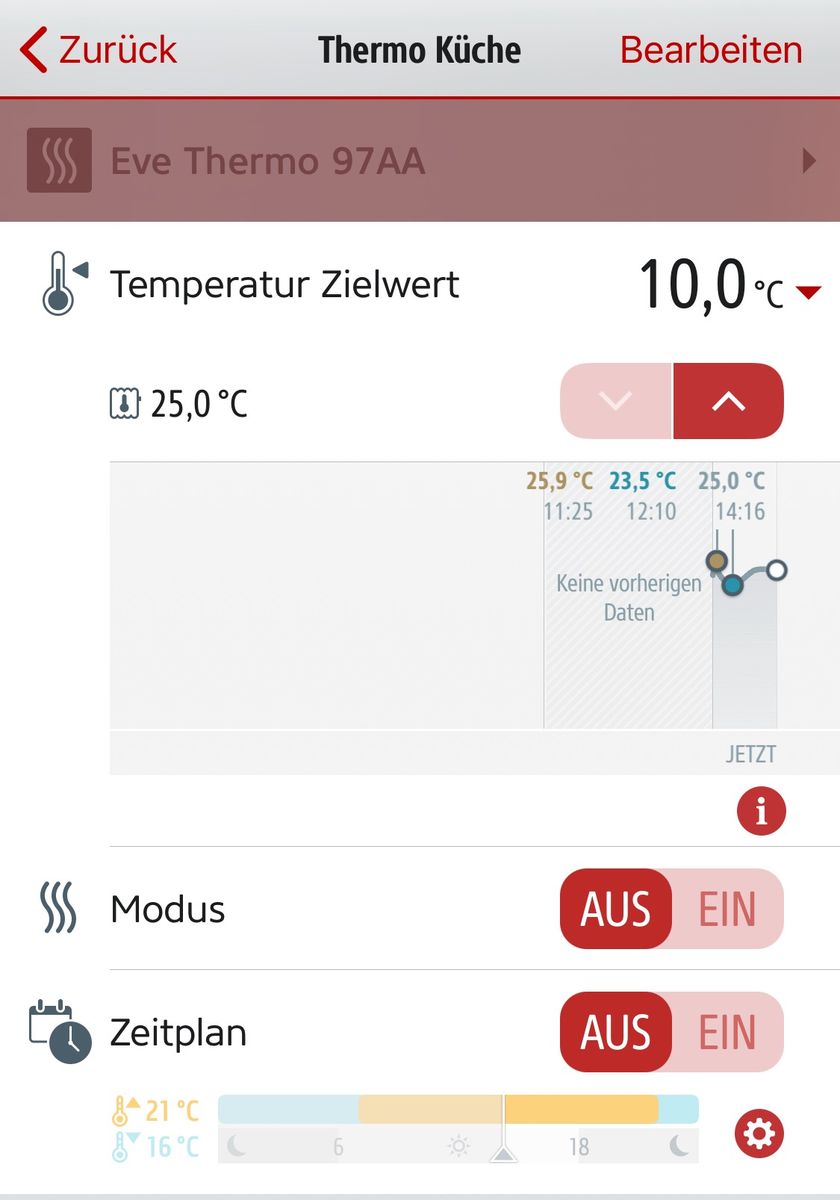Open the Eve Thermo 97AA device row
This screenshot has width=840, height=1200.
[x=420, y=161]
